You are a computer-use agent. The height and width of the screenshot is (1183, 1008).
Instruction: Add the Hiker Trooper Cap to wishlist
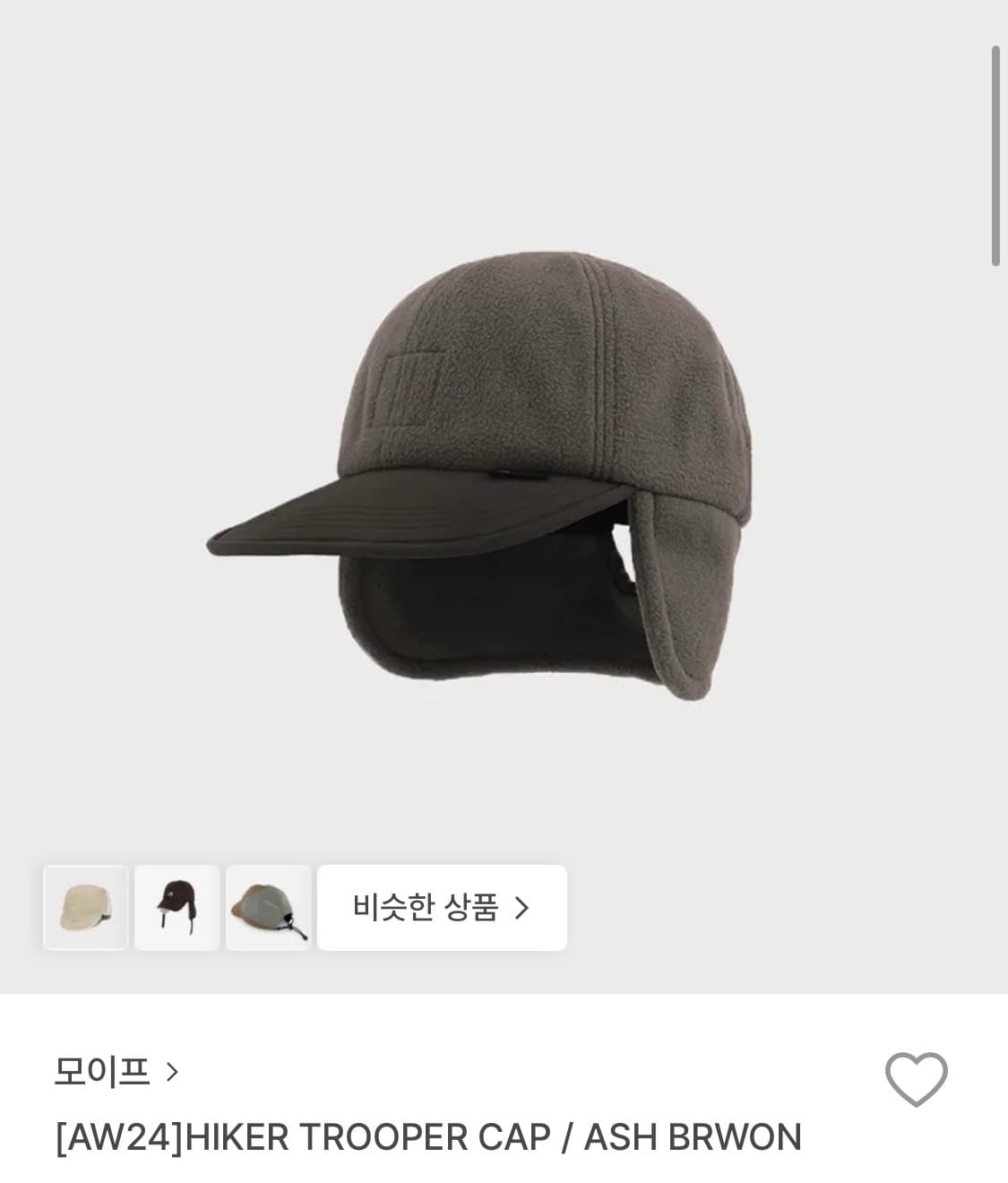coord(916,1079)
